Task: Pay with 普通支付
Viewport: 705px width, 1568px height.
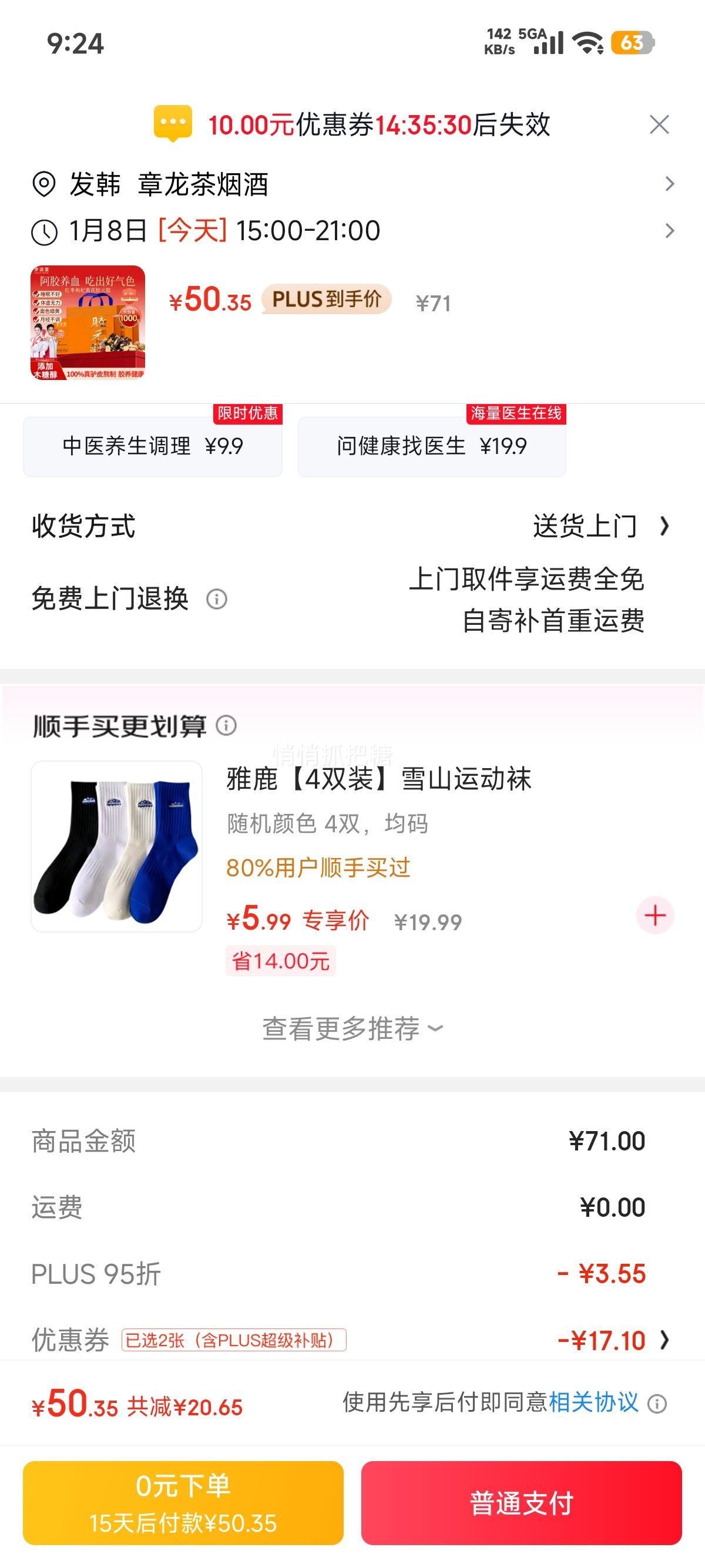Action: point(521,1502)
